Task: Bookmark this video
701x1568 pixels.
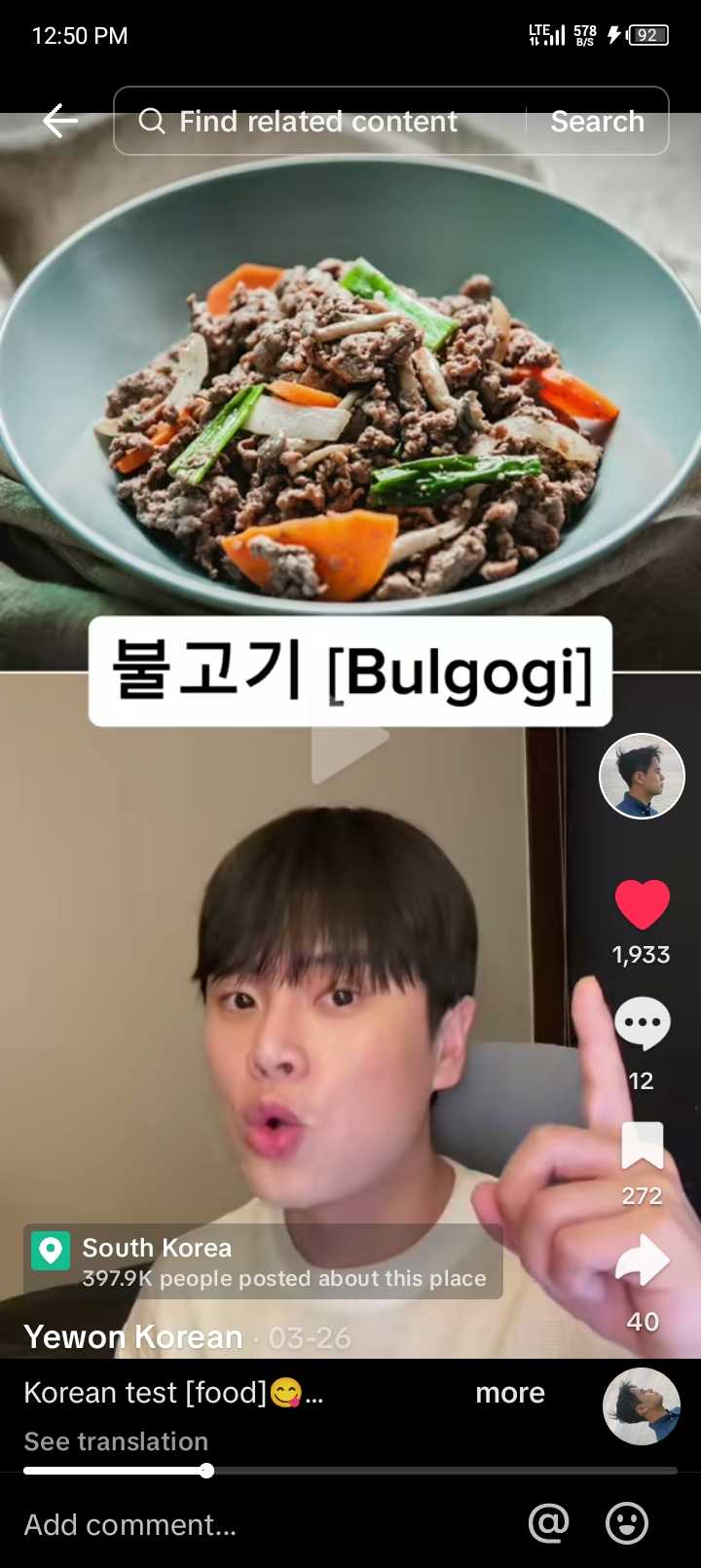Action: (643, 1145)
